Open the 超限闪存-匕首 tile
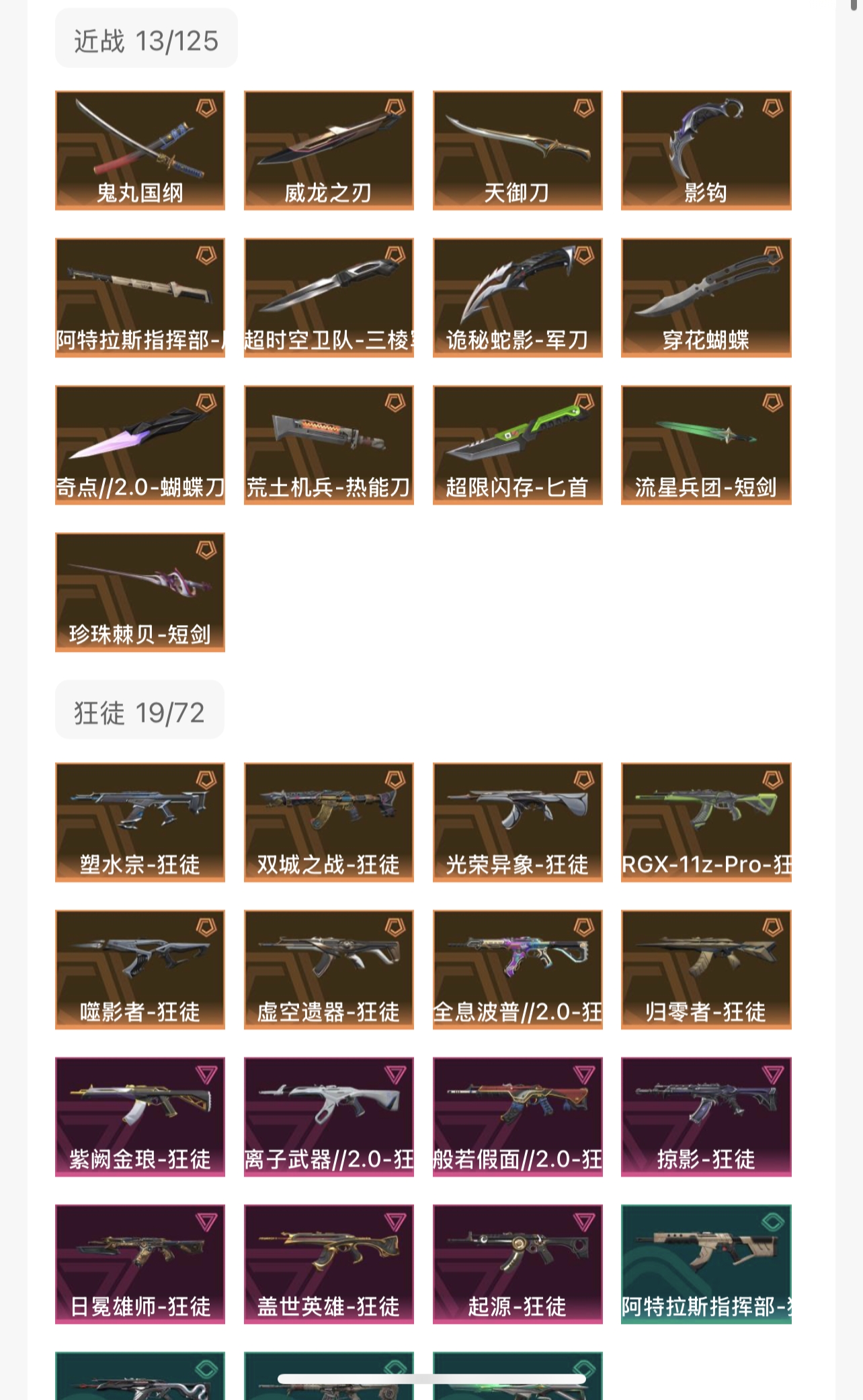 coord(518,445)
